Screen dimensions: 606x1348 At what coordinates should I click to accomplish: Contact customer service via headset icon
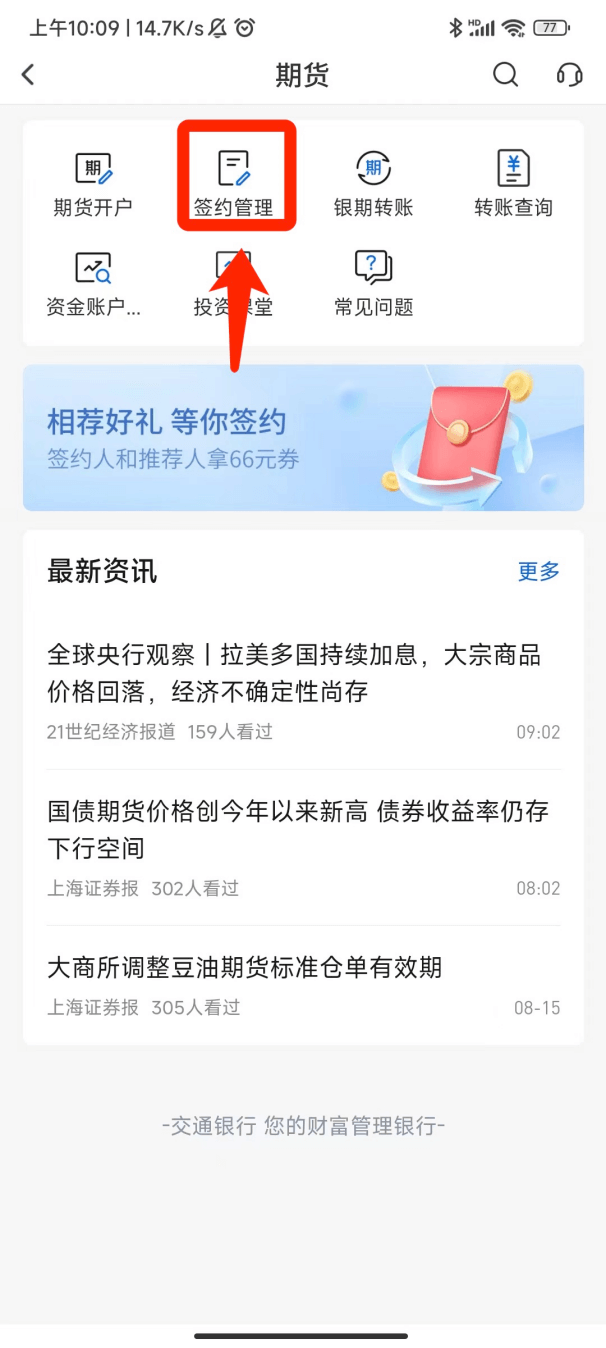[569, 75]
